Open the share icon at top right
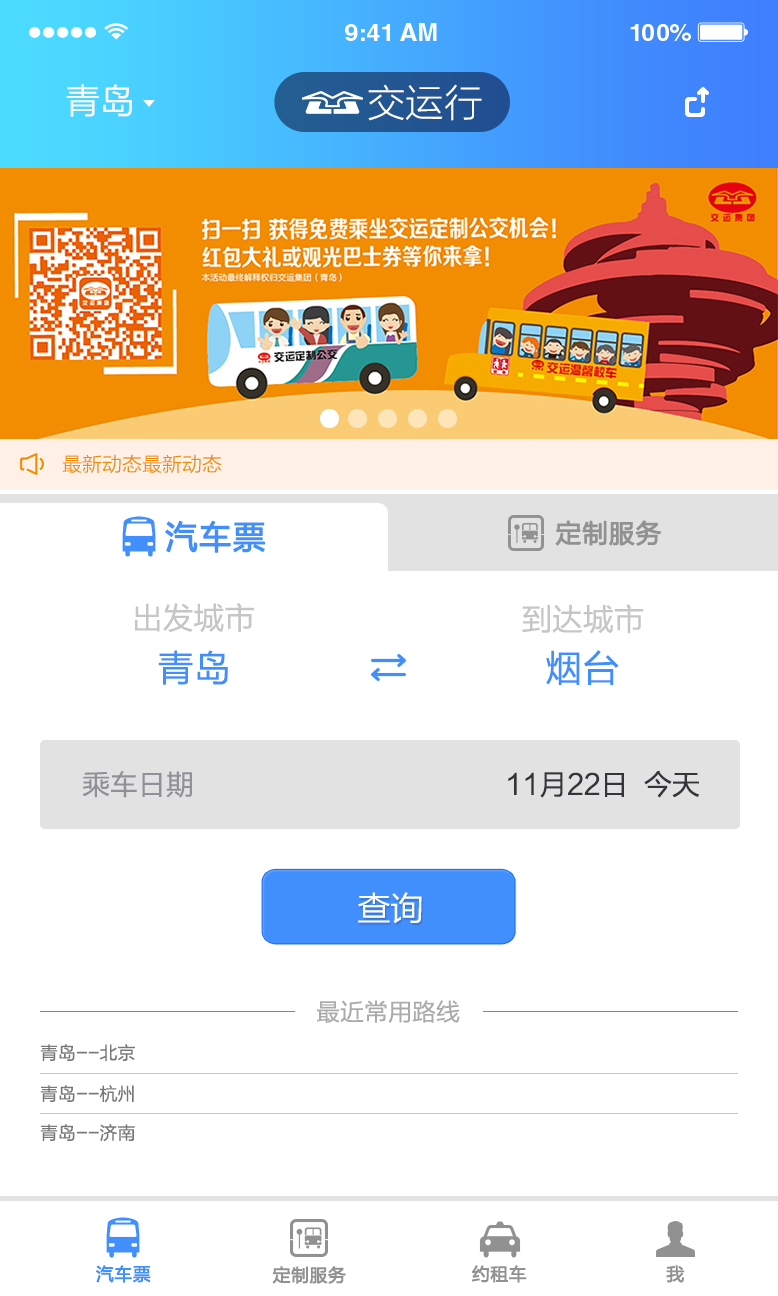 tap(698, 101)
